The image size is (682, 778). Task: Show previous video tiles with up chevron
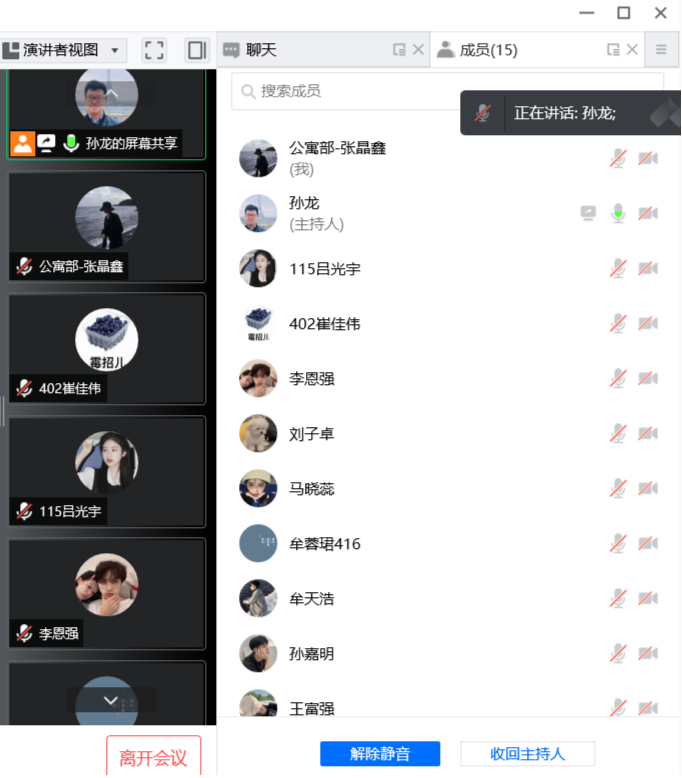[x=111, y=94]
